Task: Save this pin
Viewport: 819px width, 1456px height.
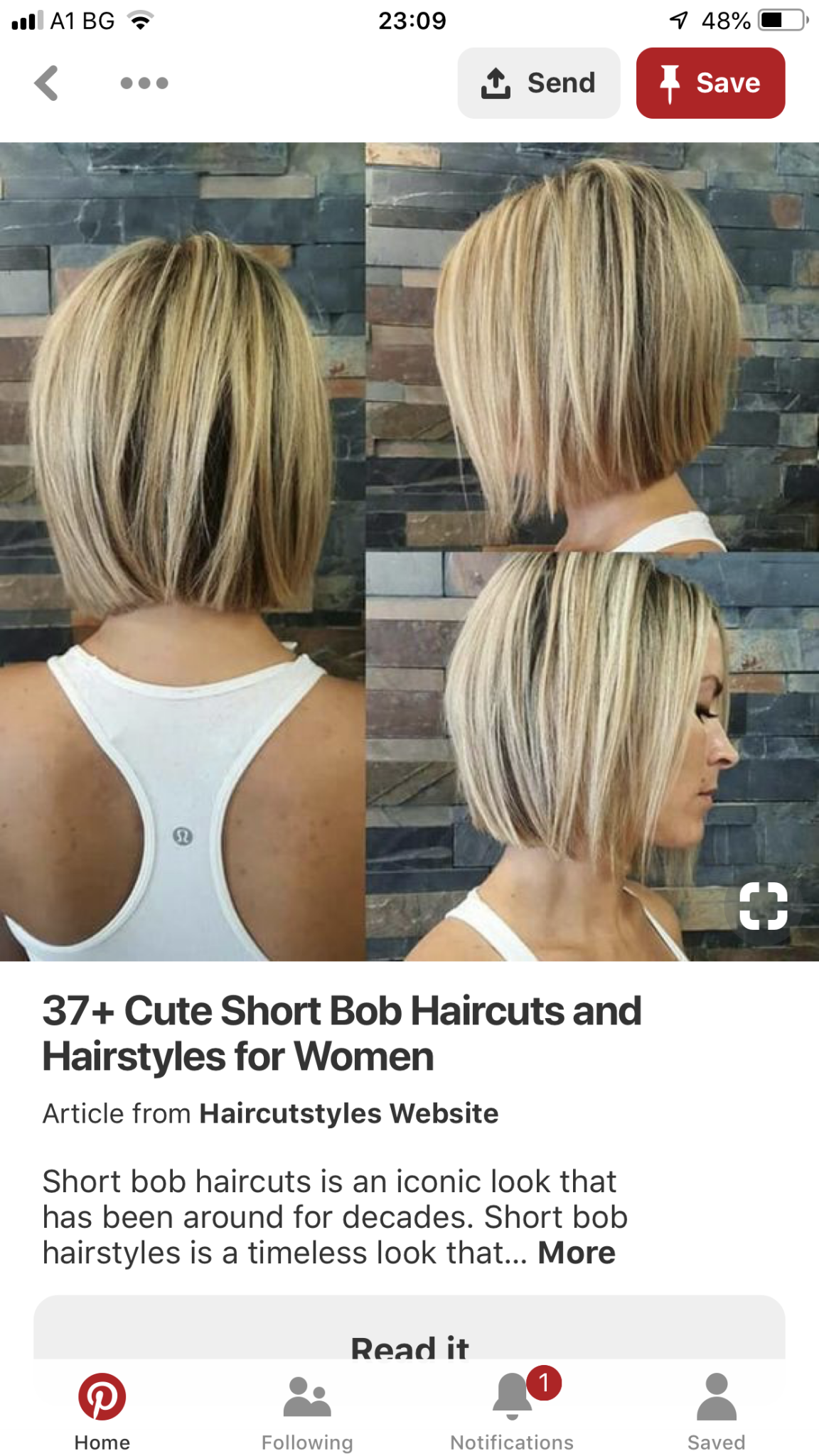Action: 710,83
